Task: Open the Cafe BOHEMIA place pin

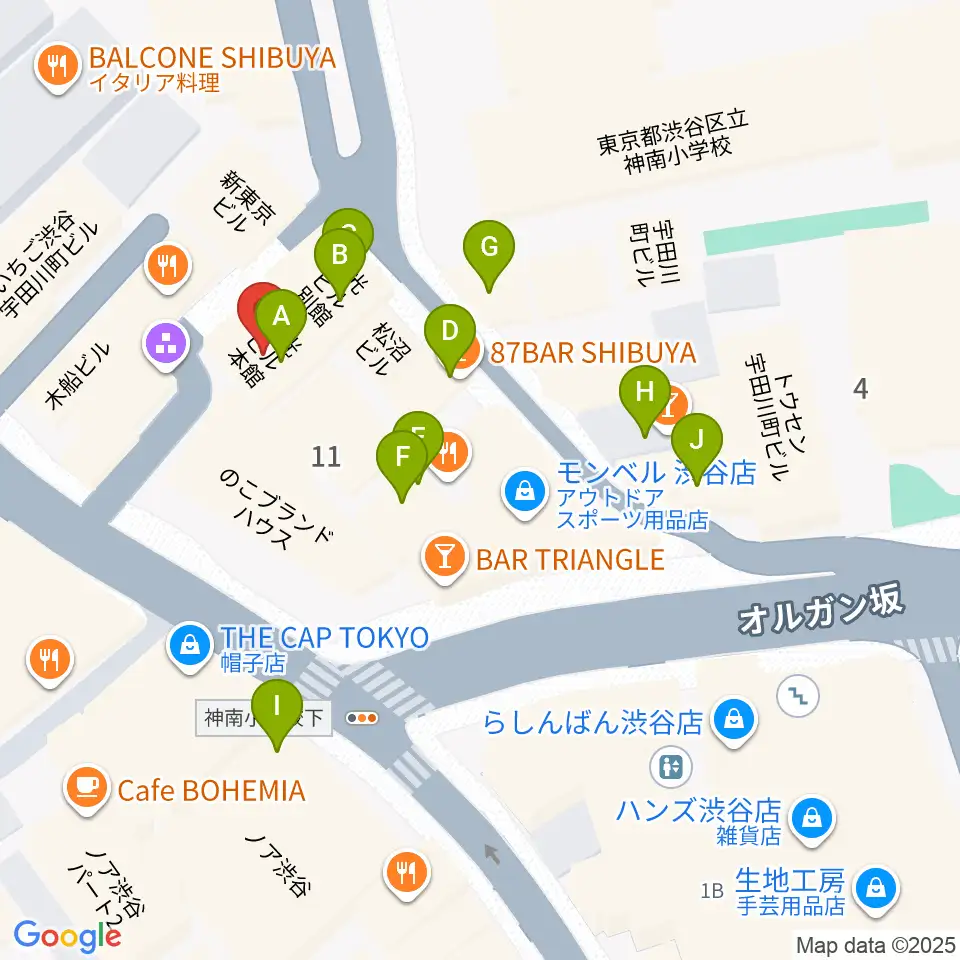Action: 87,788
